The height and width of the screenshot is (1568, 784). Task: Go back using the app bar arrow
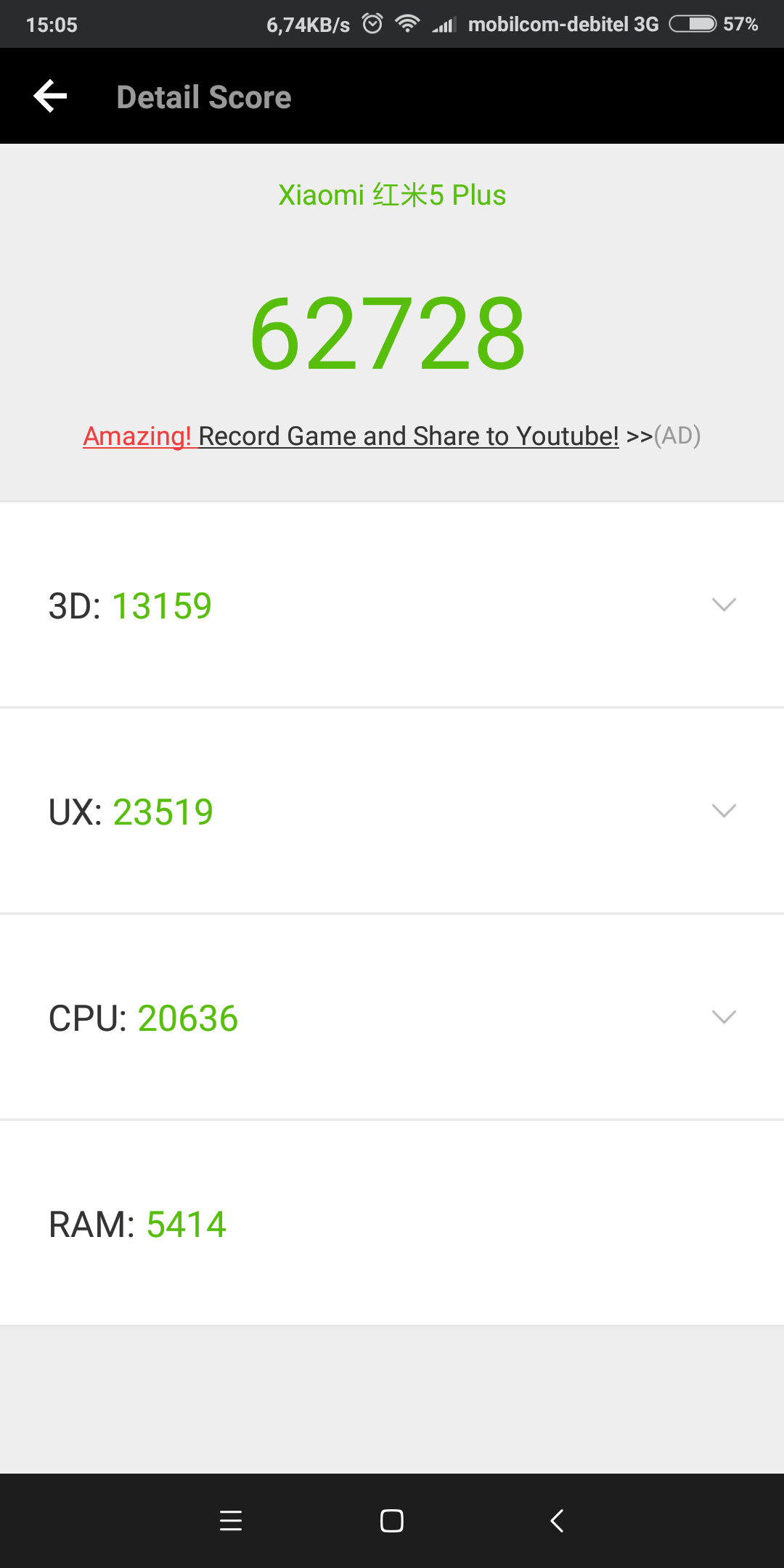(x=50, y=97)
